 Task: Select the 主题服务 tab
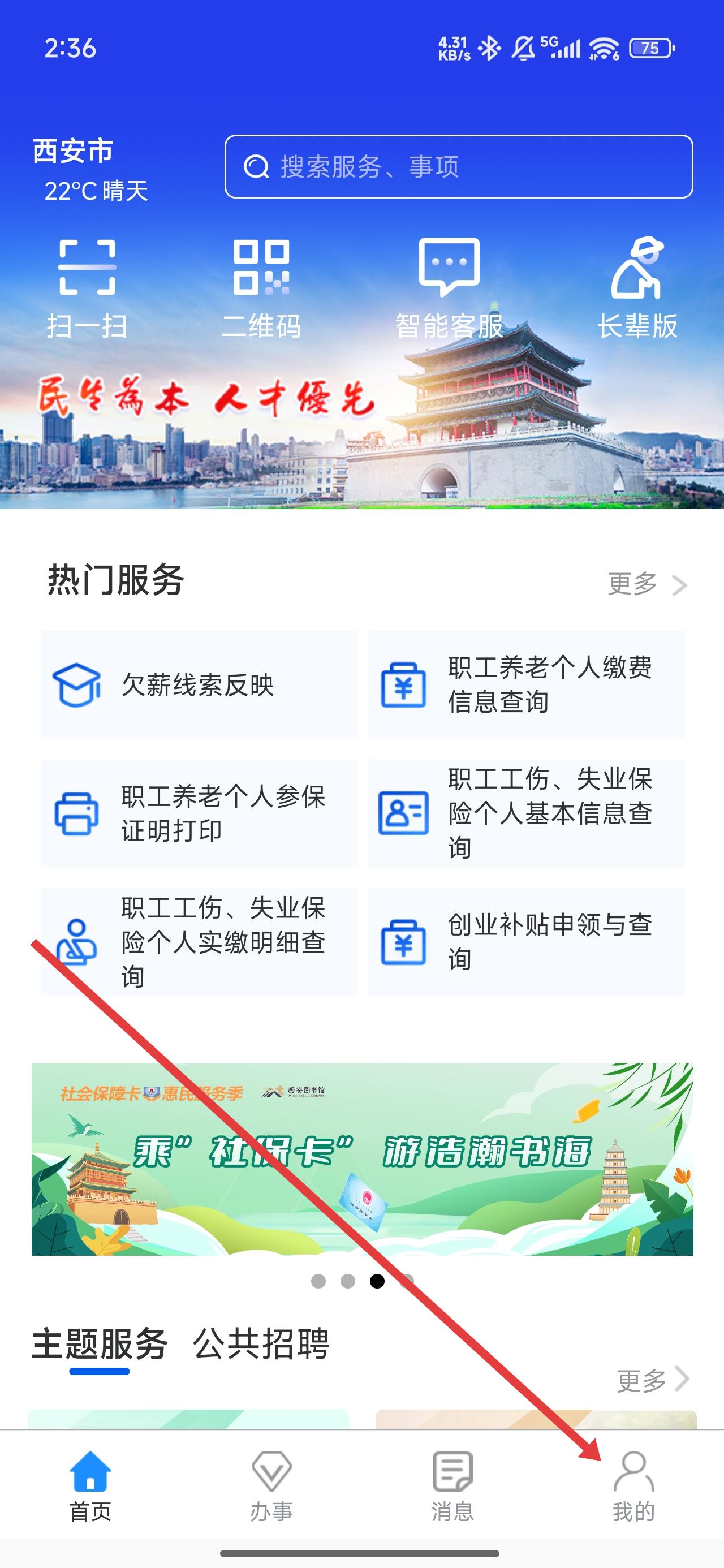tap(99, 1344)
